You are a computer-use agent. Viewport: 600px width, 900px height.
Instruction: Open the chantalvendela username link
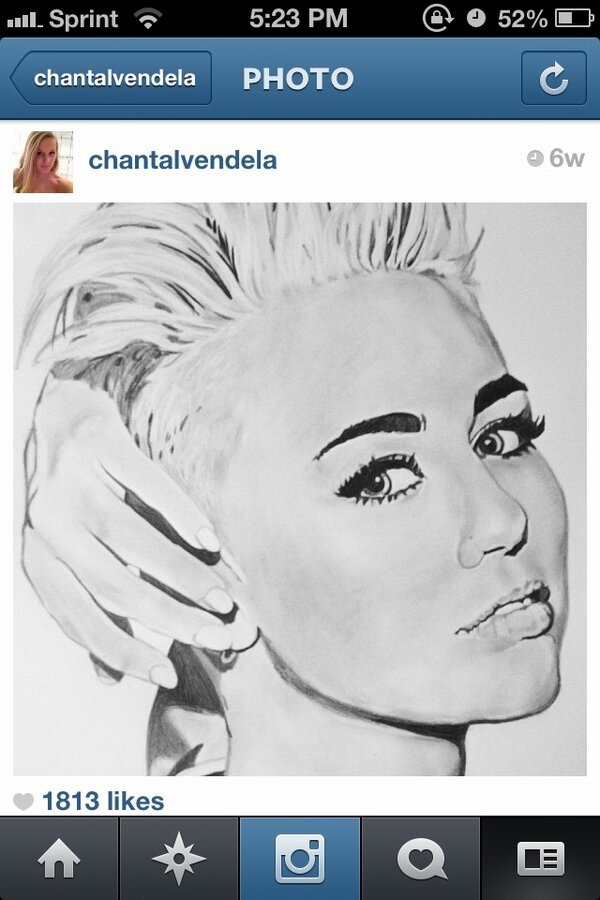click(182, 160)
